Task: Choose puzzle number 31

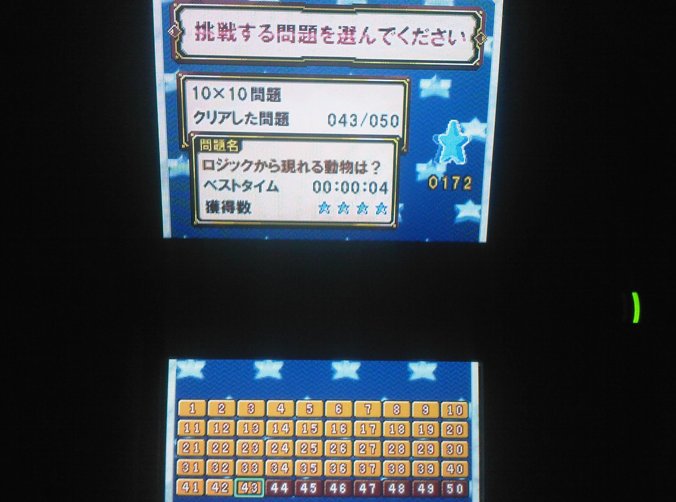Action: coord(192,468)
